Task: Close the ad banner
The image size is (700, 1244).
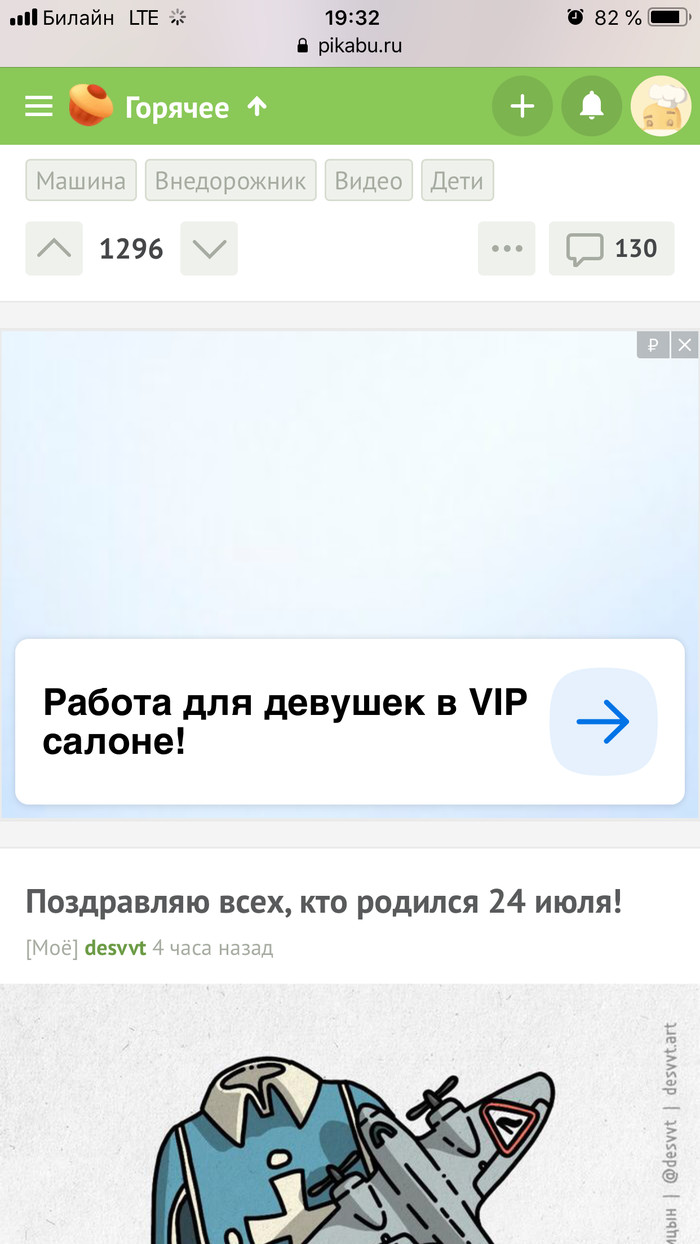Action: tap(684, 345)
